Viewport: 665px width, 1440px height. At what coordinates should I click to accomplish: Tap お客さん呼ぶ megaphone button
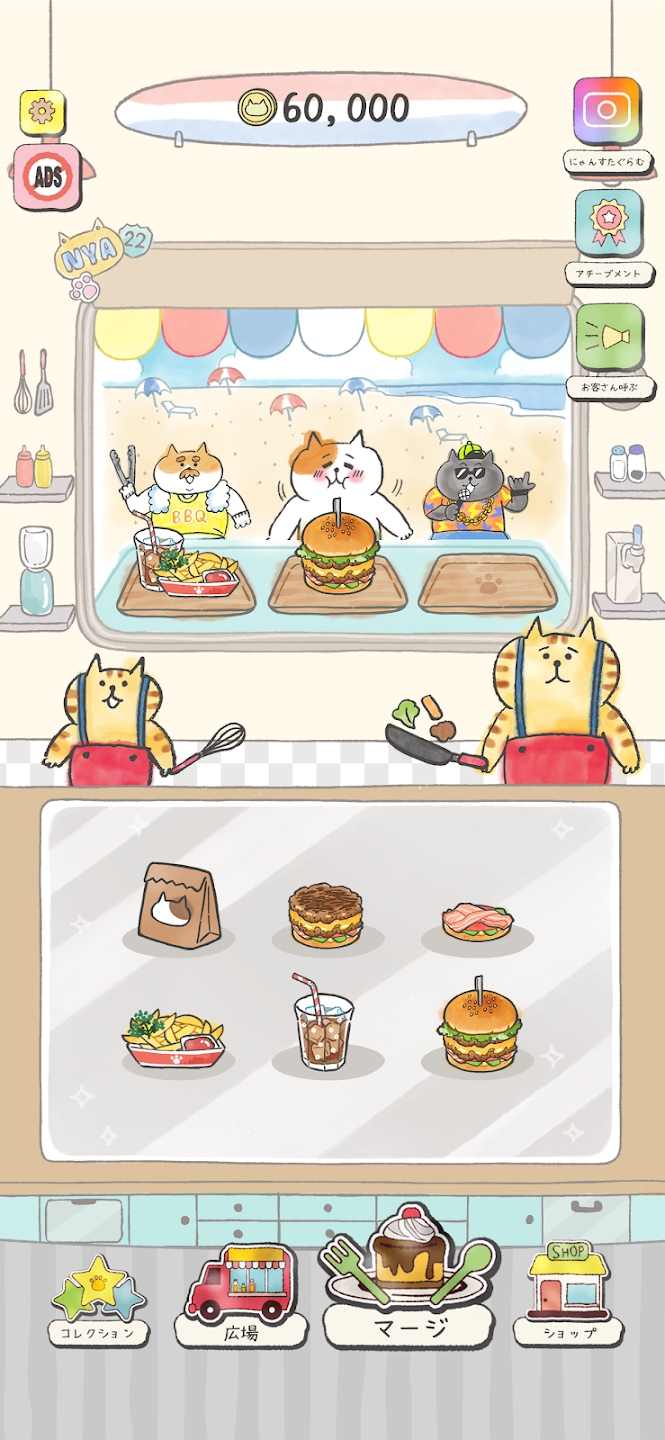[x=608, y=337]
